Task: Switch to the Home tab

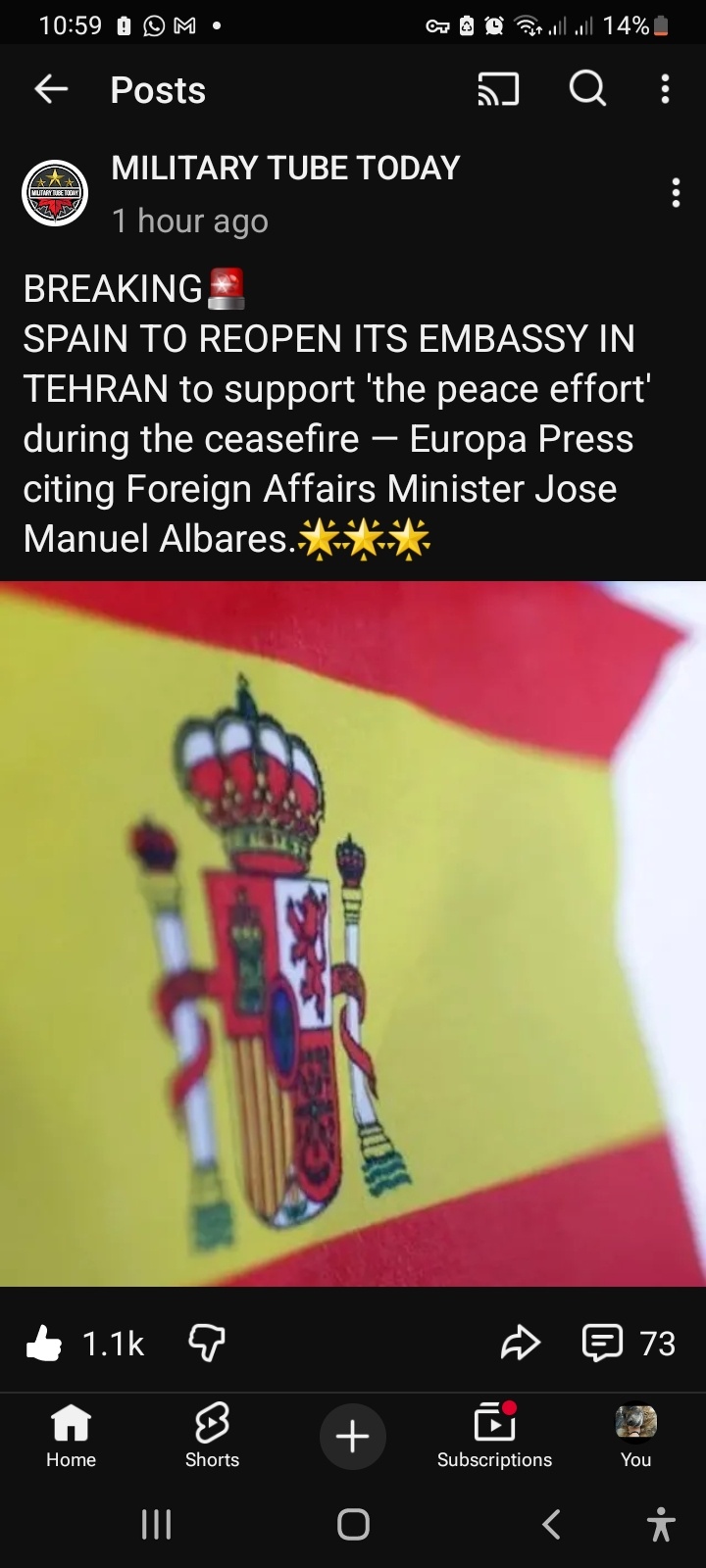Action: coord(71,1437)
